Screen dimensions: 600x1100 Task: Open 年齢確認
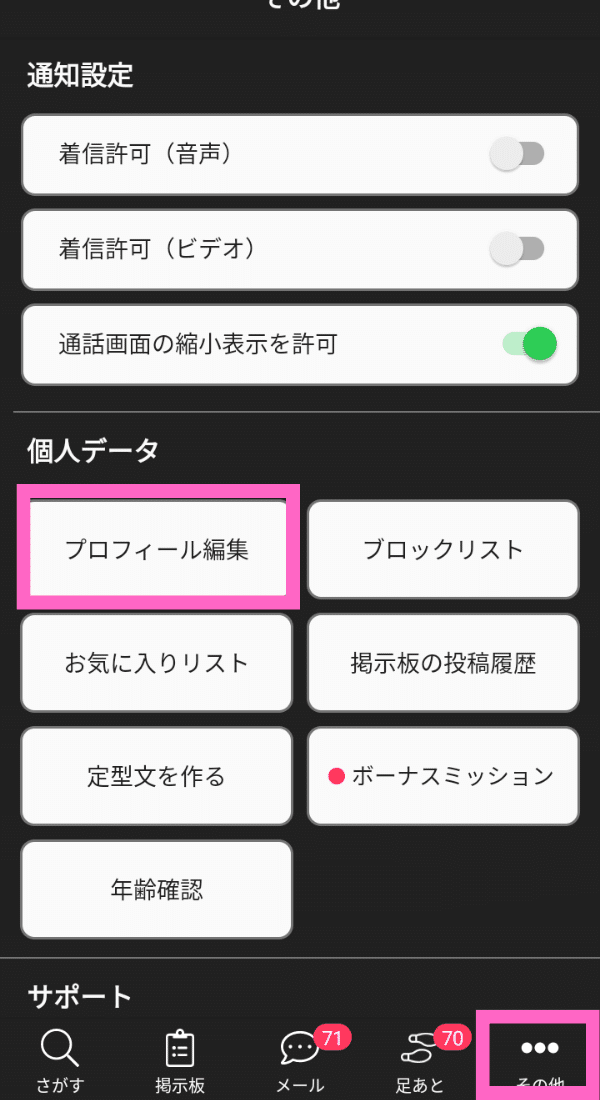coord(157,890)
